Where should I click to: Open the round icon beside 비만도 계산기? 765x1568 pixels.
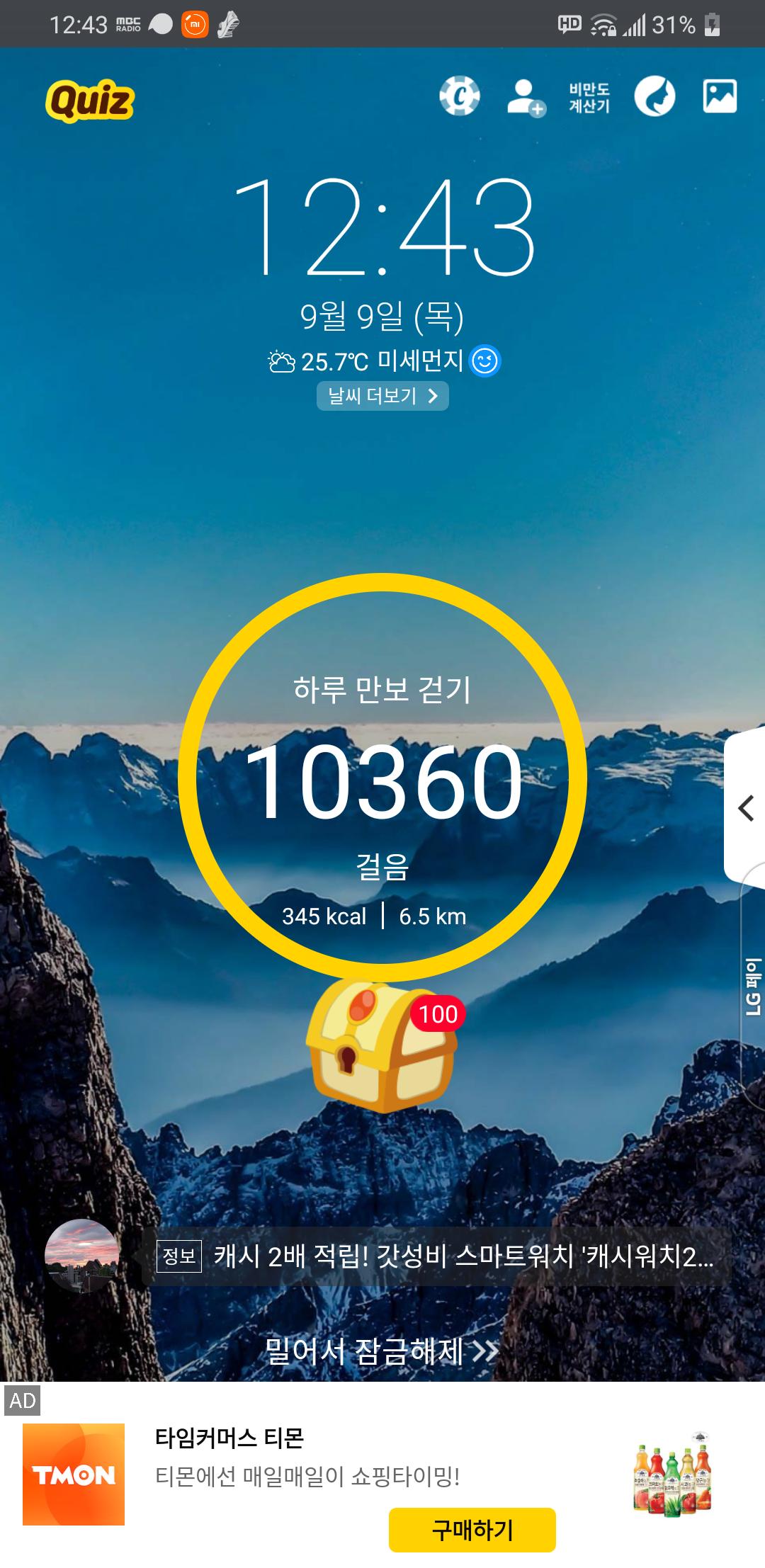pos(654,96)
